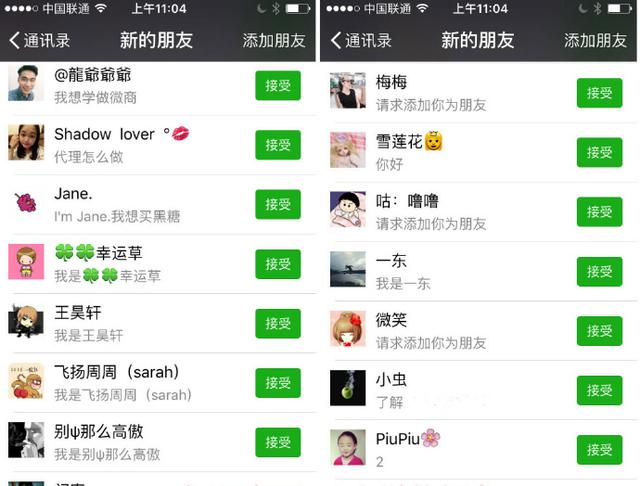This screenshot has height=486, width=640.
Task: Accept 王昊轩's friend request
Action: tap(278, 324)
